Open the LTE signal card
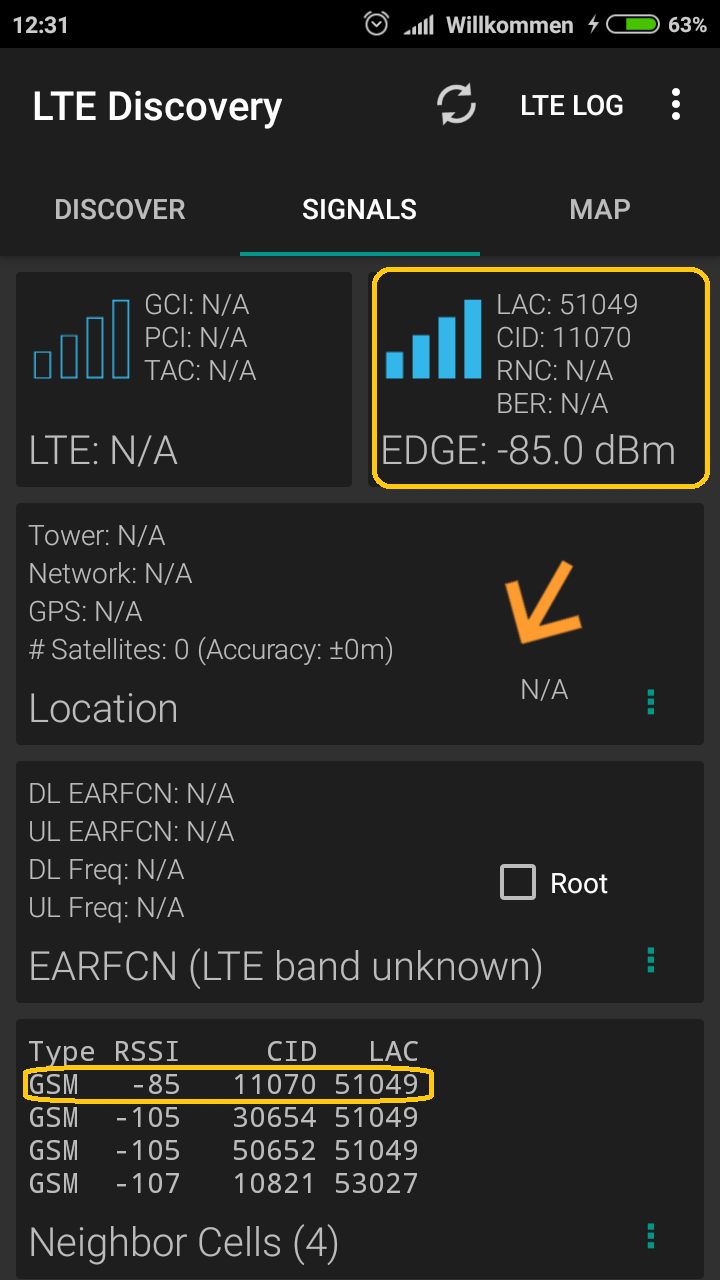The height and width of the screenshot is (1280, 720). click(184, 379)
